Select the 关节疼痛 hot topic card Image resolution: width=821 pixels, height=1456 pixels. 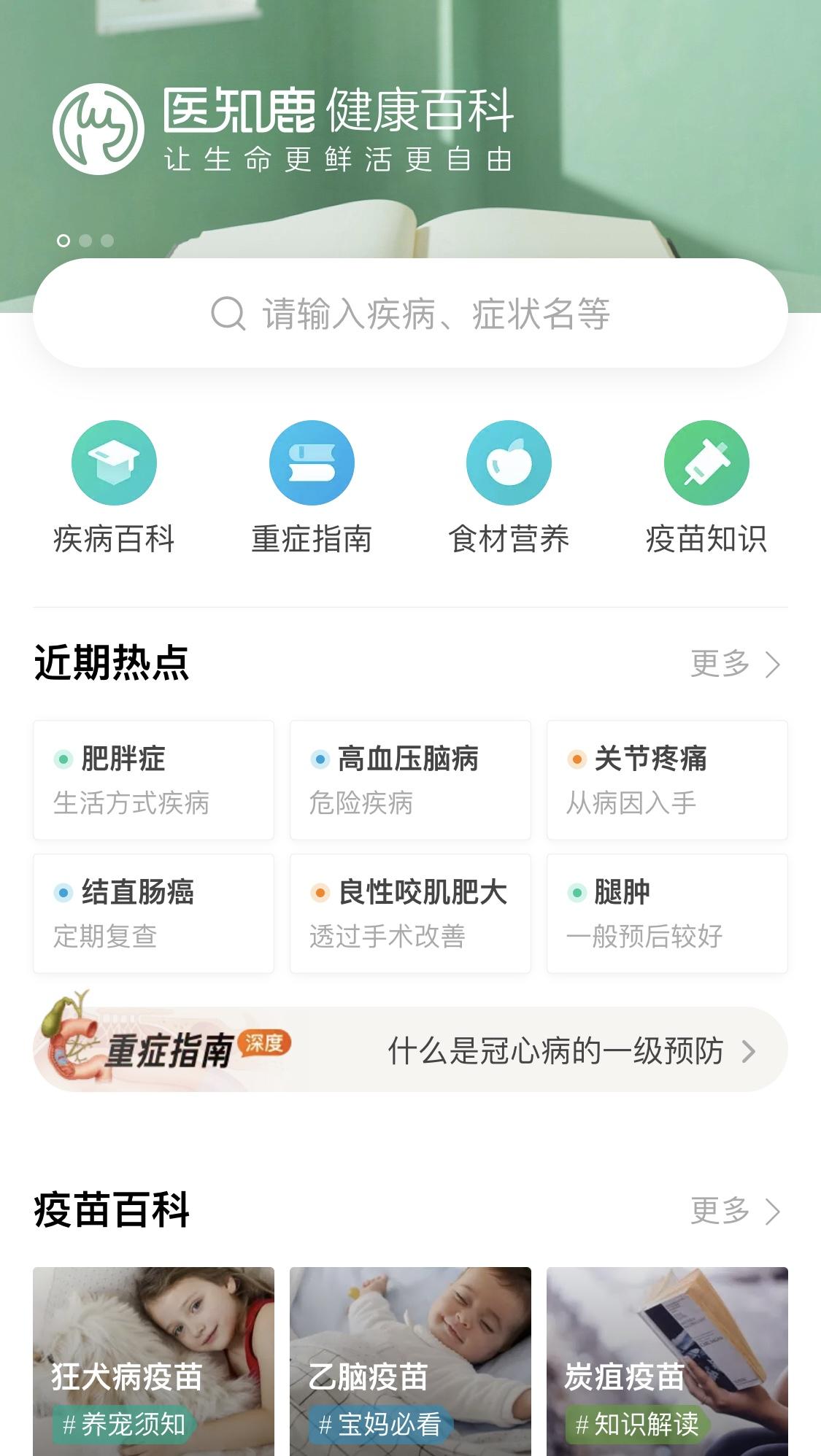pos(667,780)
